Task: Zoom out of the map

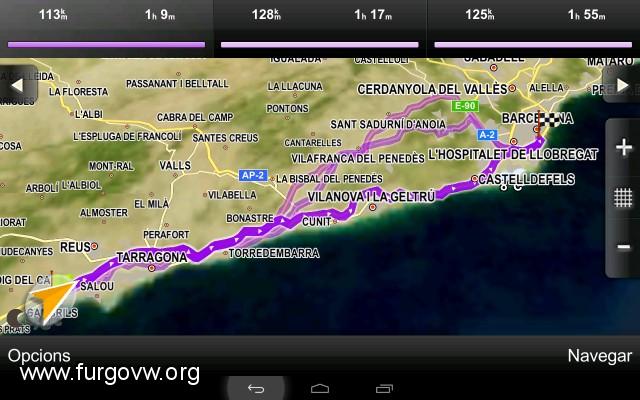Action: (623, 247)
